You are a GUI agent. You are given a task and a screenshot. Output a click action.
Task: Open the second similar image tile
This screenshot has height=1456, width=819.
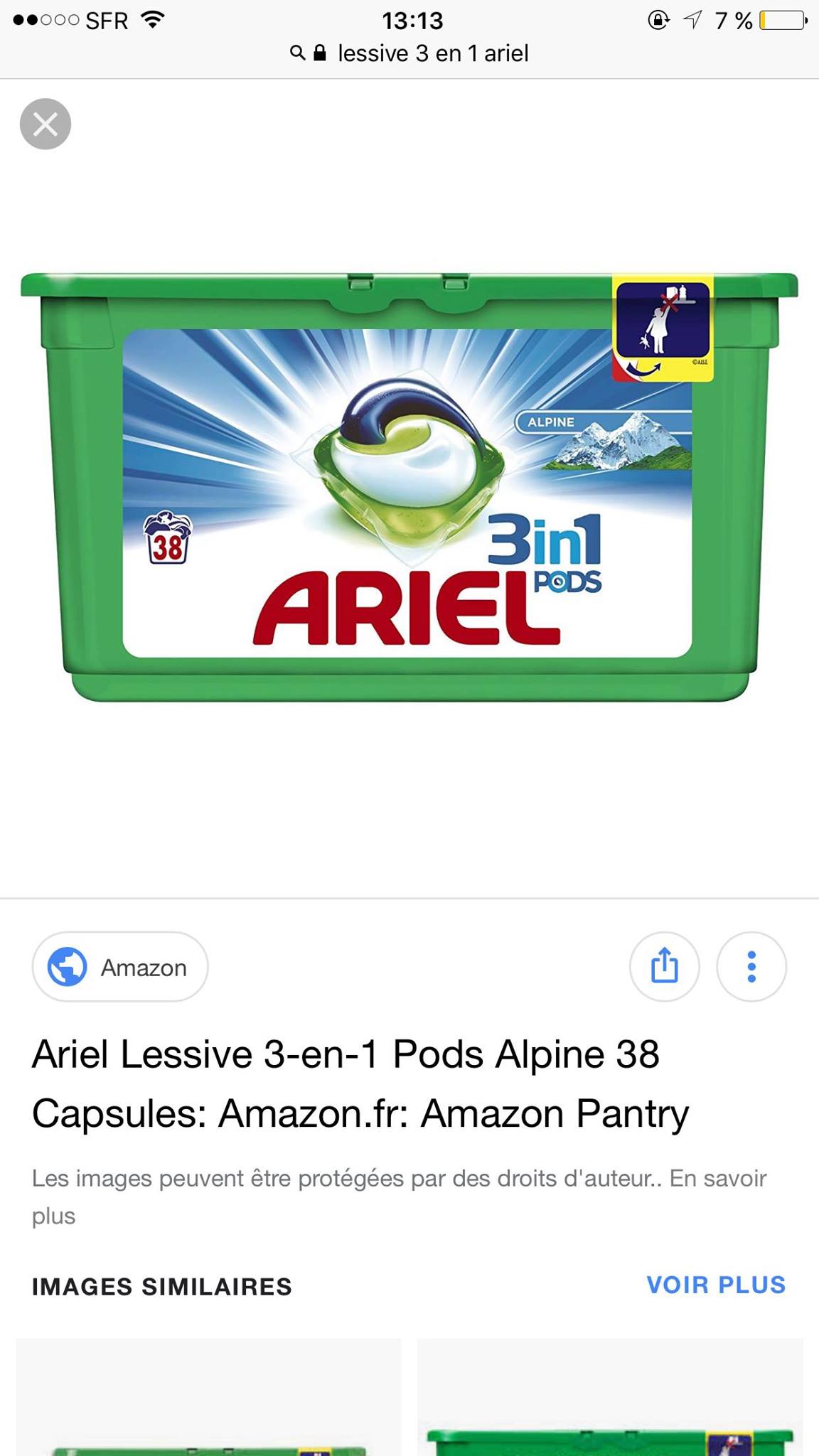(x=610, y=1398)
